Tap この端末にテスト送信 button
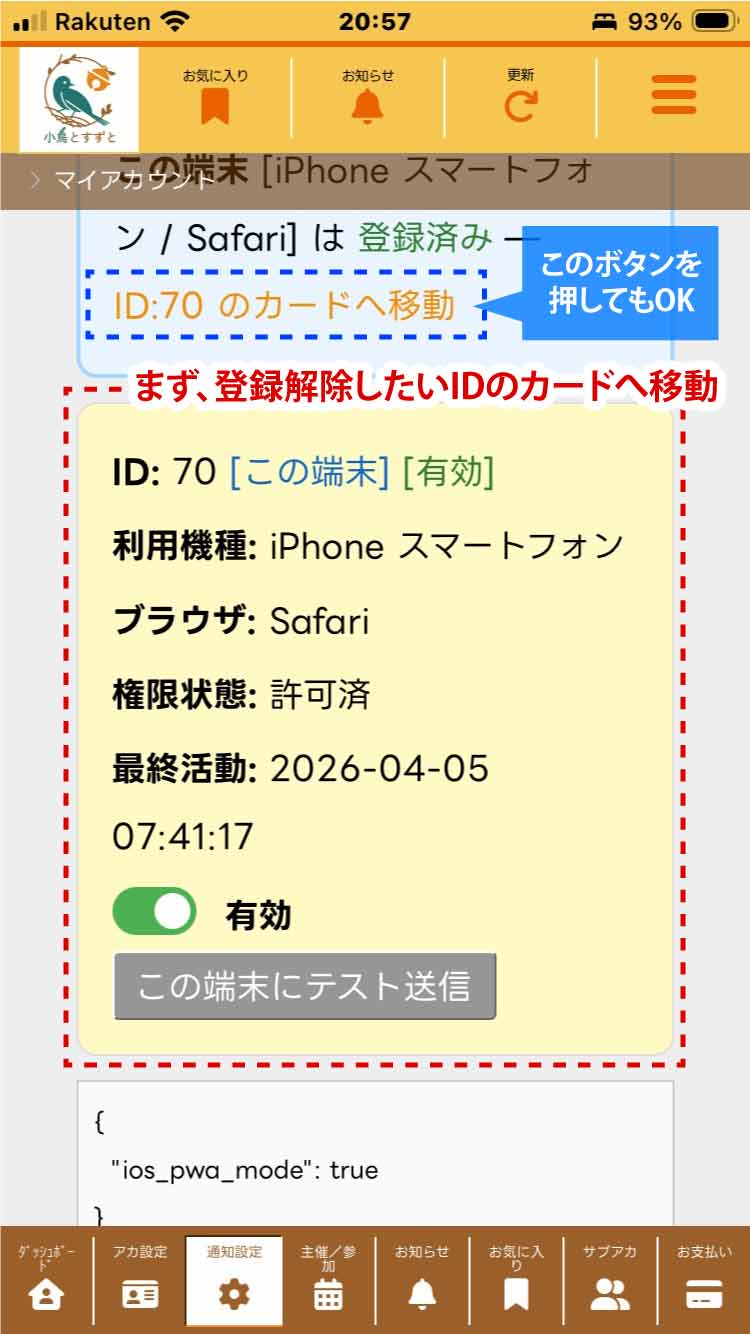This screenshot has width=750, height=1334. click(x=305, y=986)
